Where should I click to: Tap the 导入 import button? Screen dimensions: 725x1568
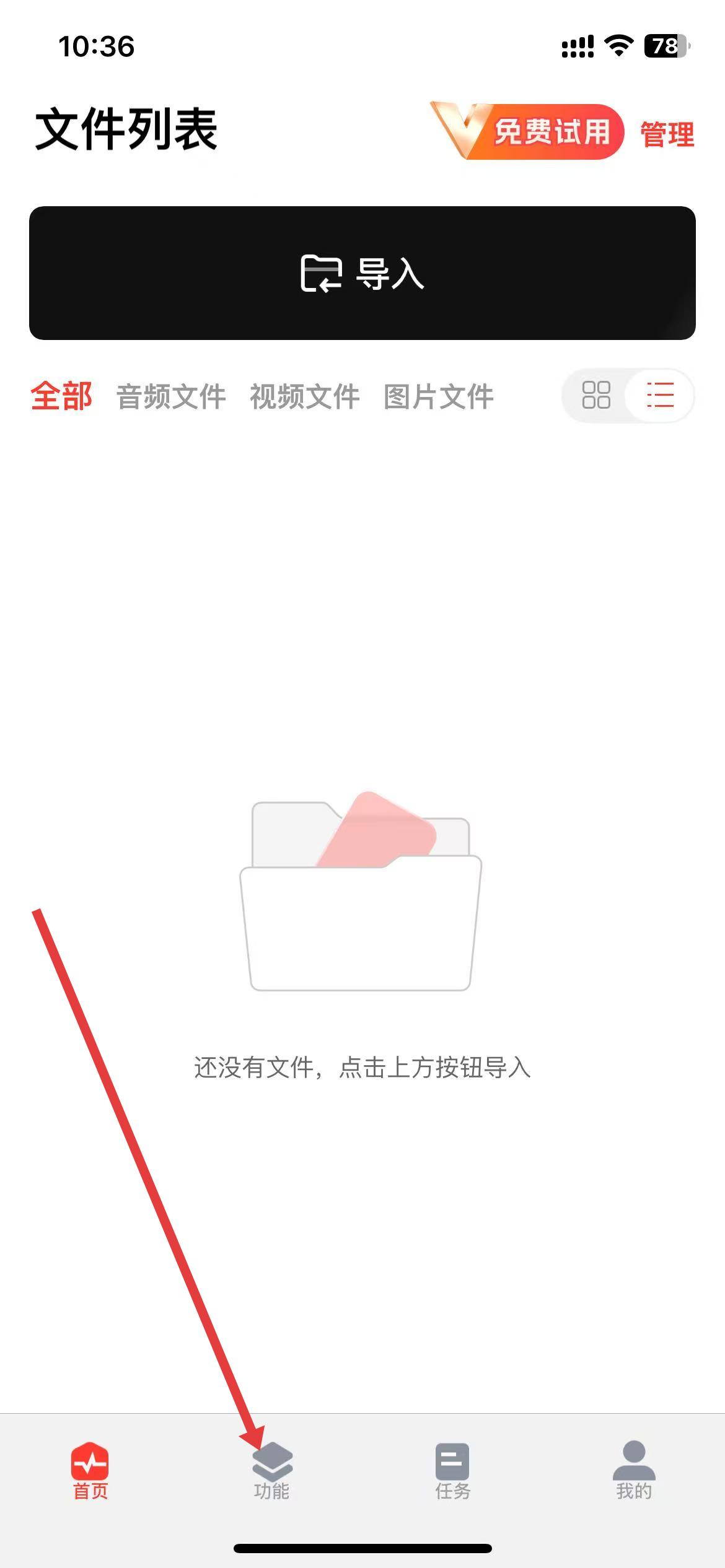pyautogui.click(x=362, y=273)
